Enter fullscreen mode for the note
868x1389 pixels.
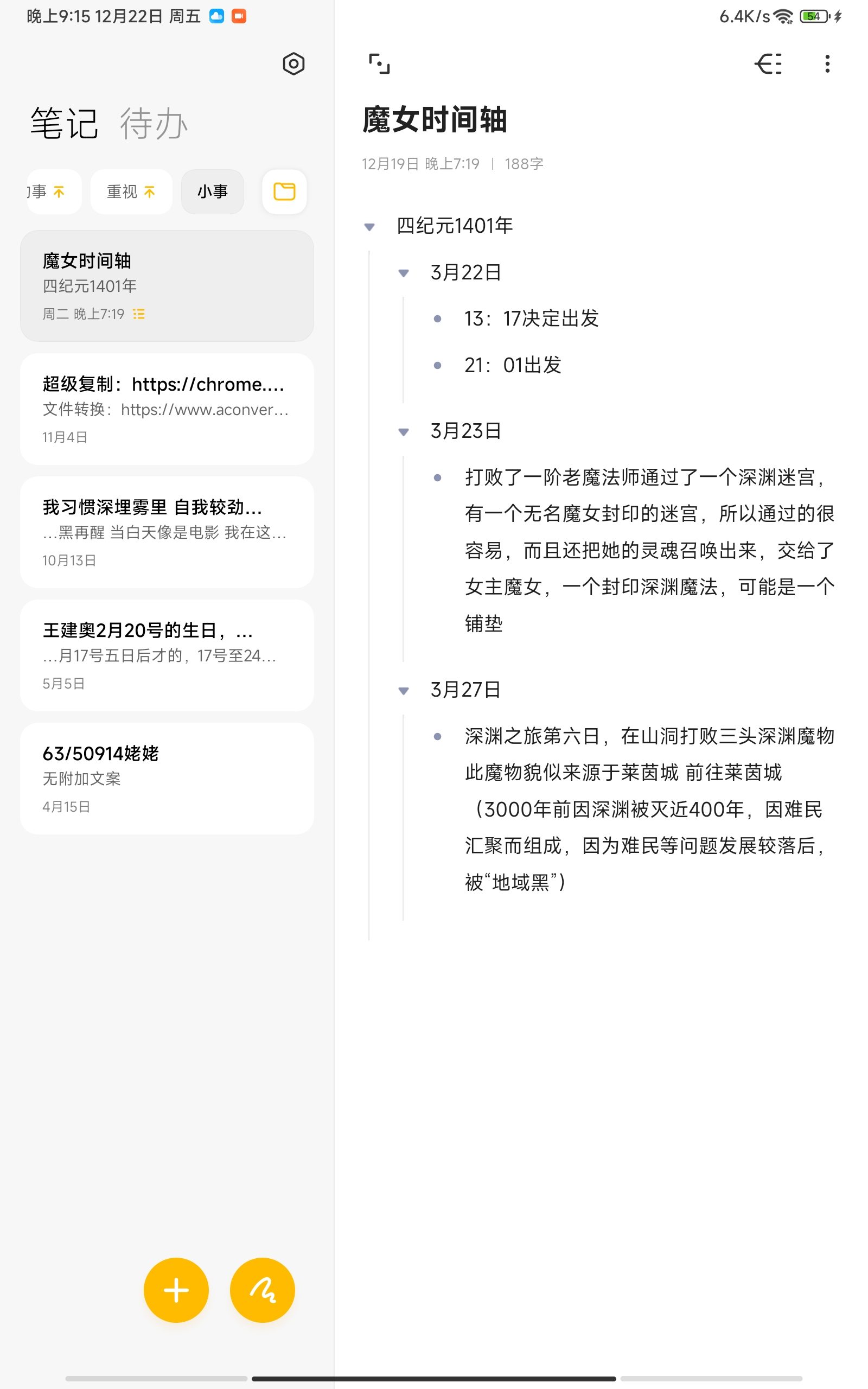pos(379,63)
